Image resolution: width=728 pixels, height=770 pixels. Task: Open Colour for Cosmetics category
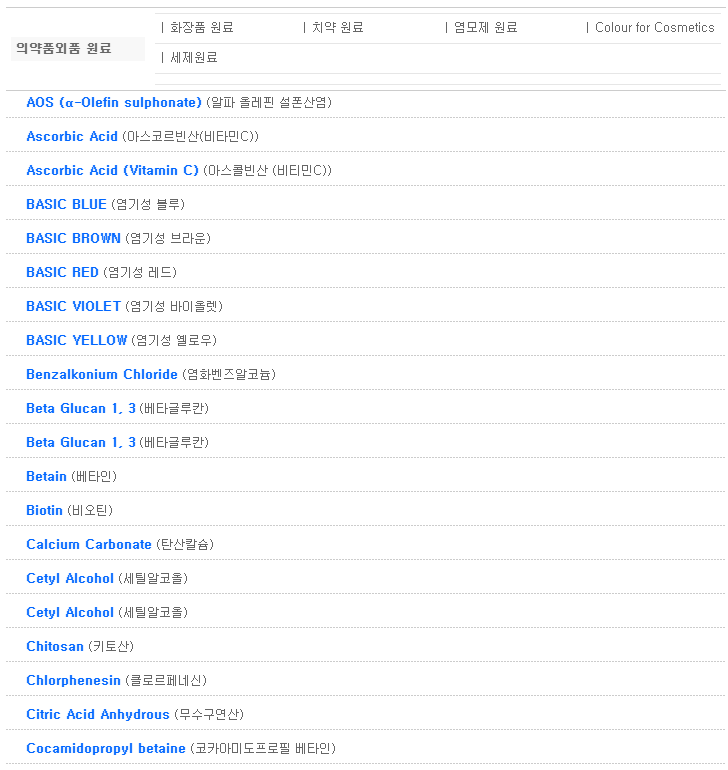point(654,28)
